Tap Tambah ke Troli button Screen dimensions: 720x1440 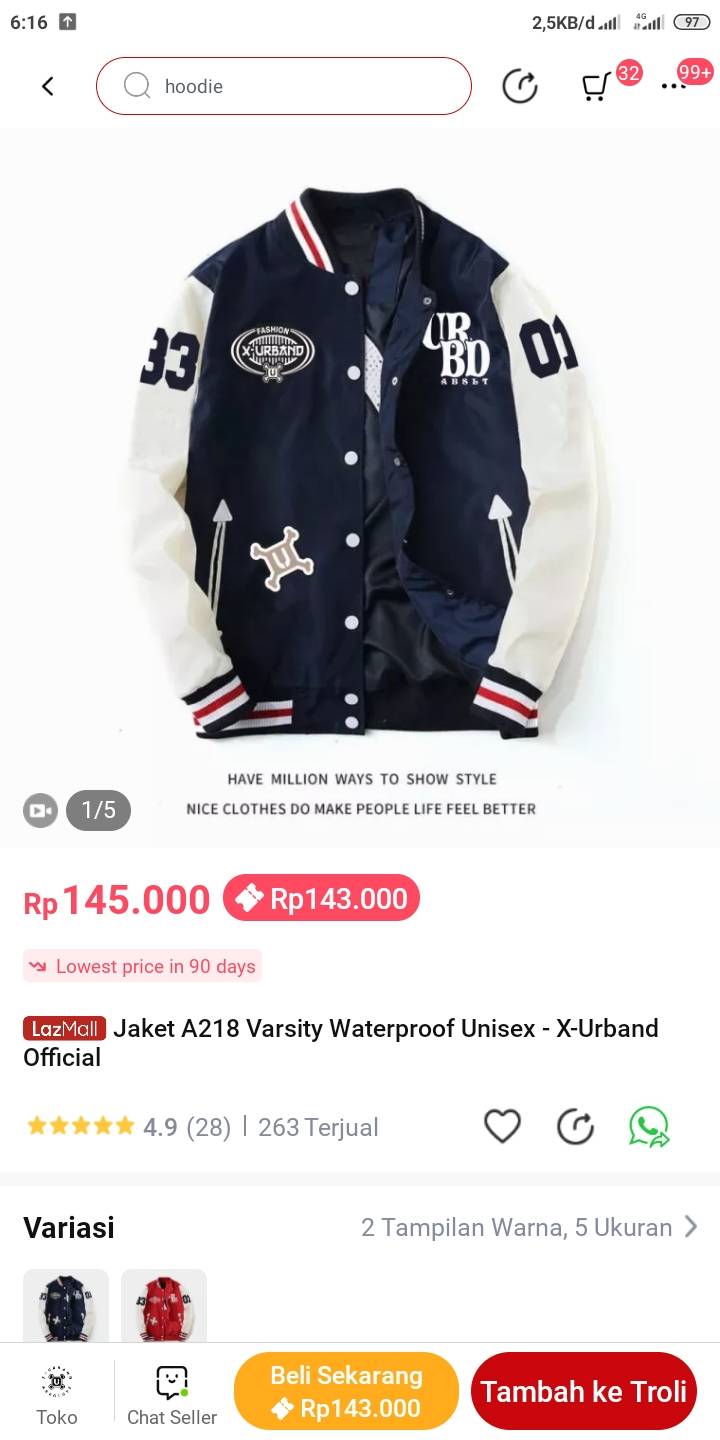(584, 1391)
